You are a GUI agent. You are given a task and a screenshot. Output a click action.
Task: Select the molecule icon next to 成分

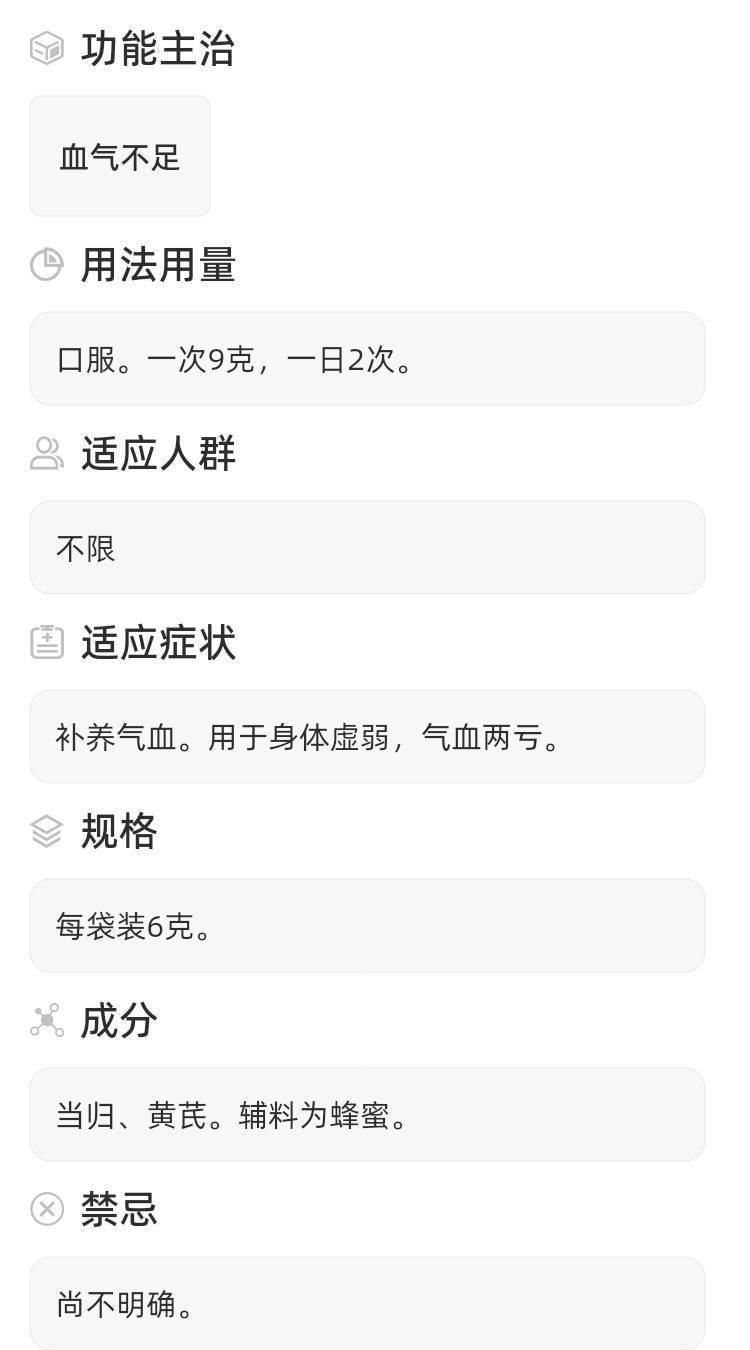click(44, 1020)
